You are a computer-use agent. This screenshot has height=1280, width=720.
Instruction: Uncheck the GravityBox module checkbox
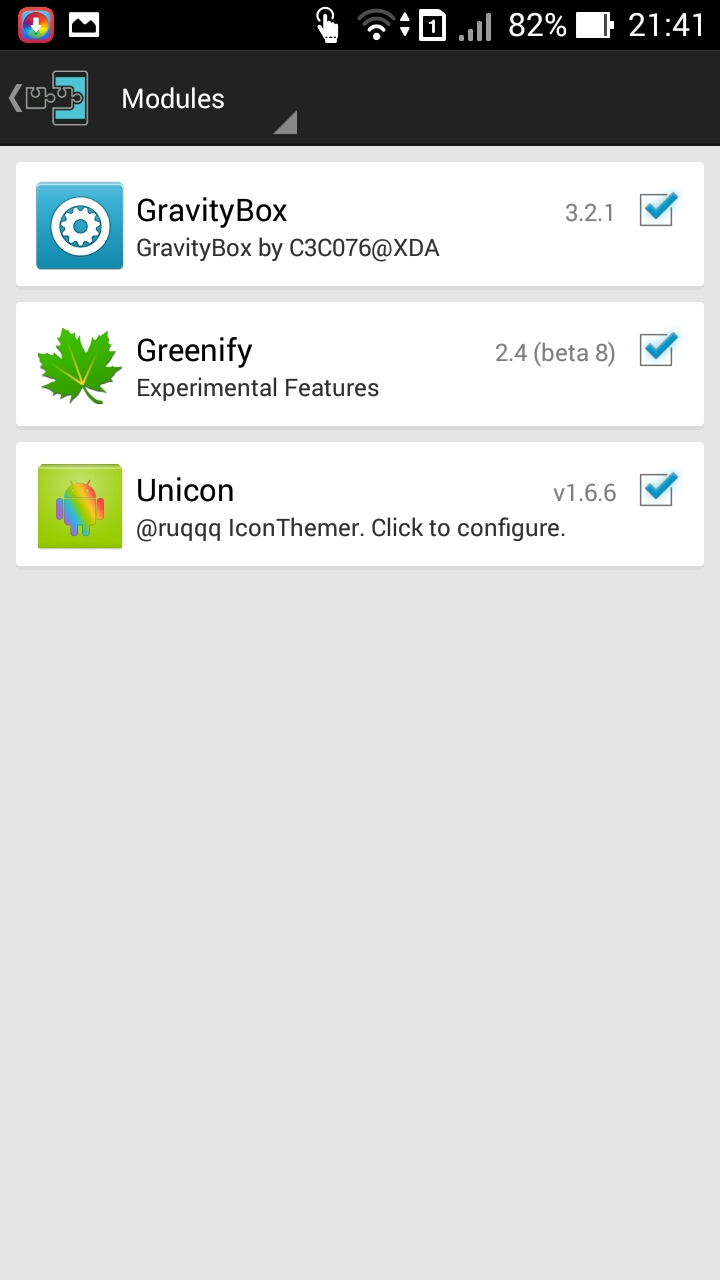coord(657,210)
